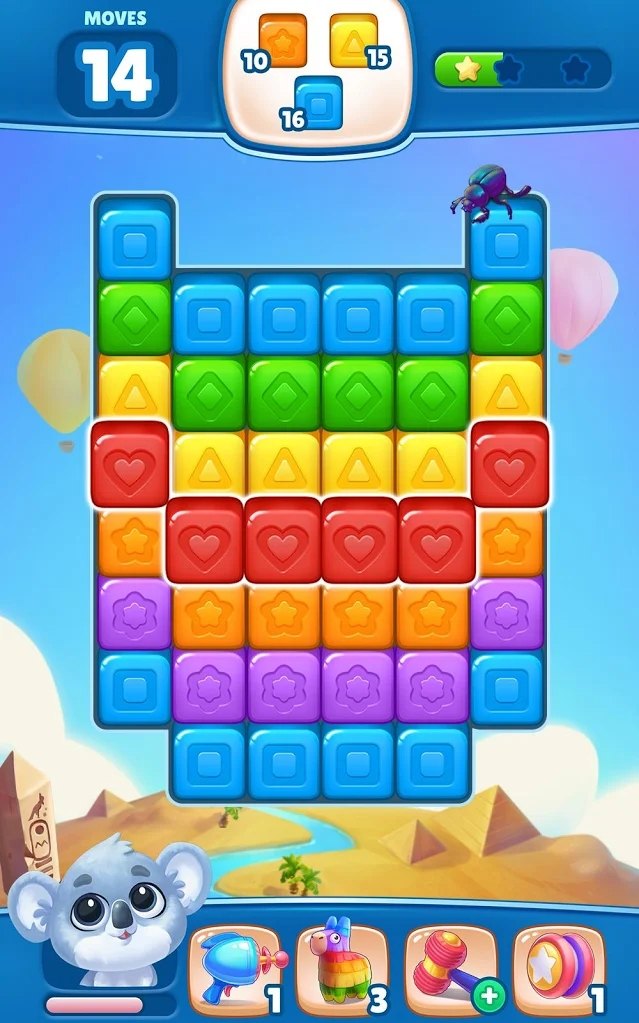The height and width of the screenshot is (1023, 639).
Task: Tap the blue block under the beetle
Action: coord(506,242)
